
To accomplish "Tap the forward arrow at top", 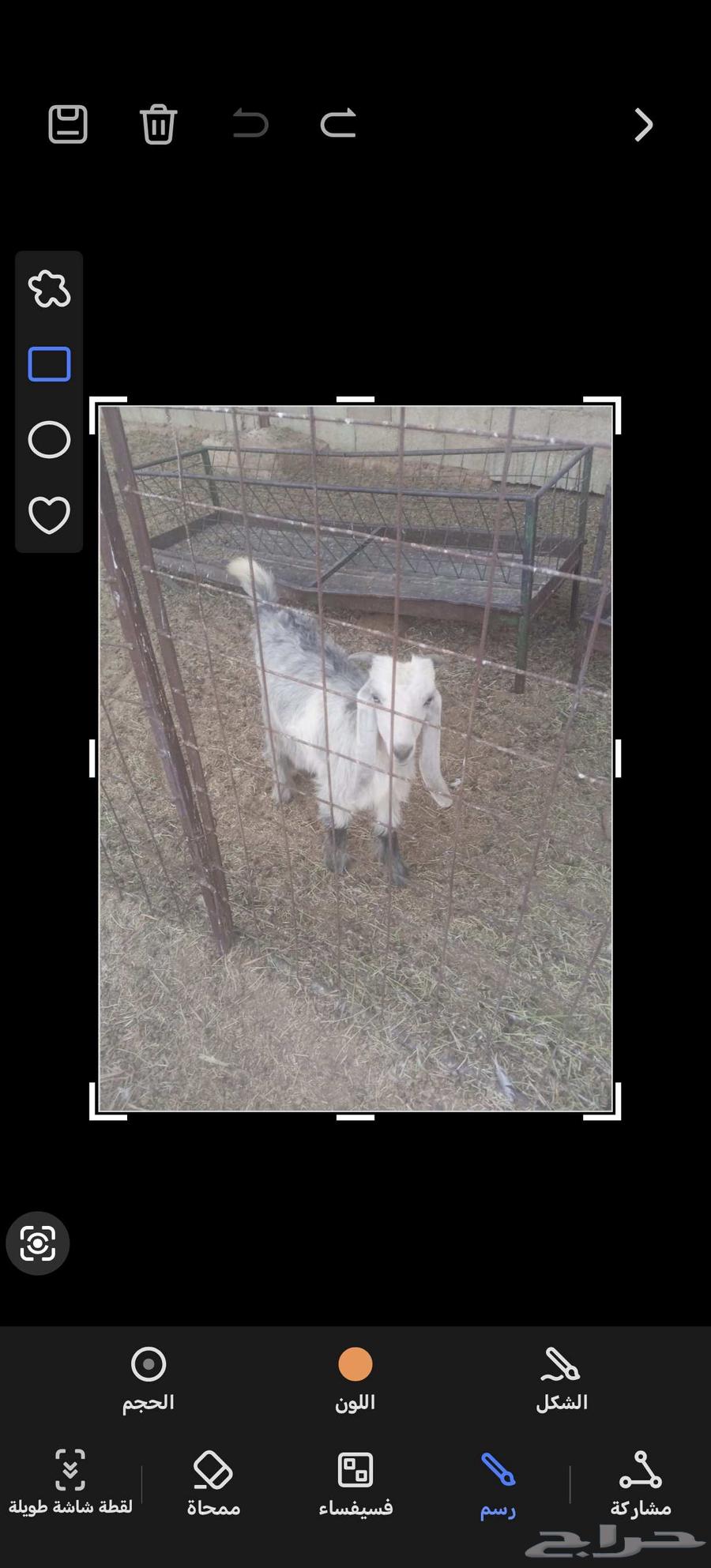I will click(644, 125).
